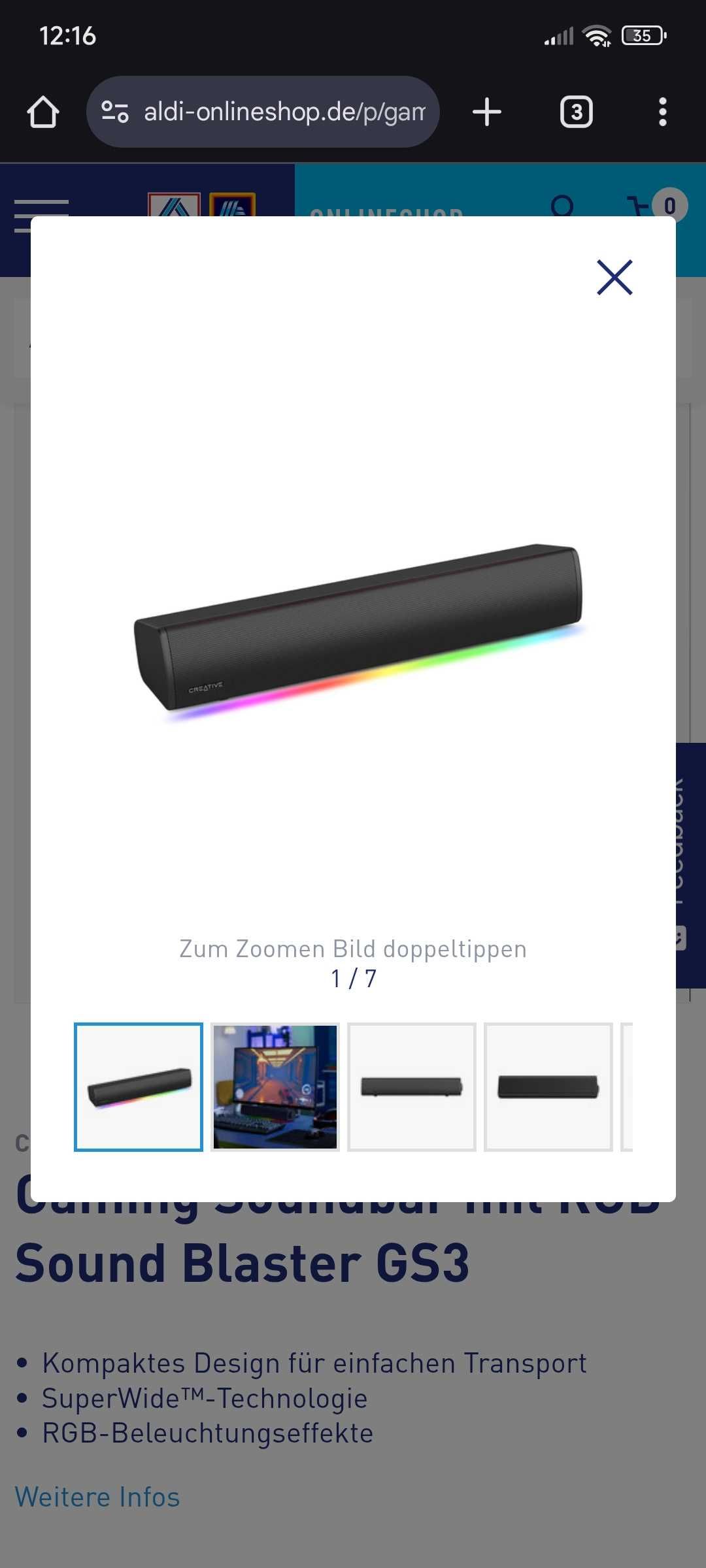Select the fourth soundbar thumbnail

tap(548, 1087)
